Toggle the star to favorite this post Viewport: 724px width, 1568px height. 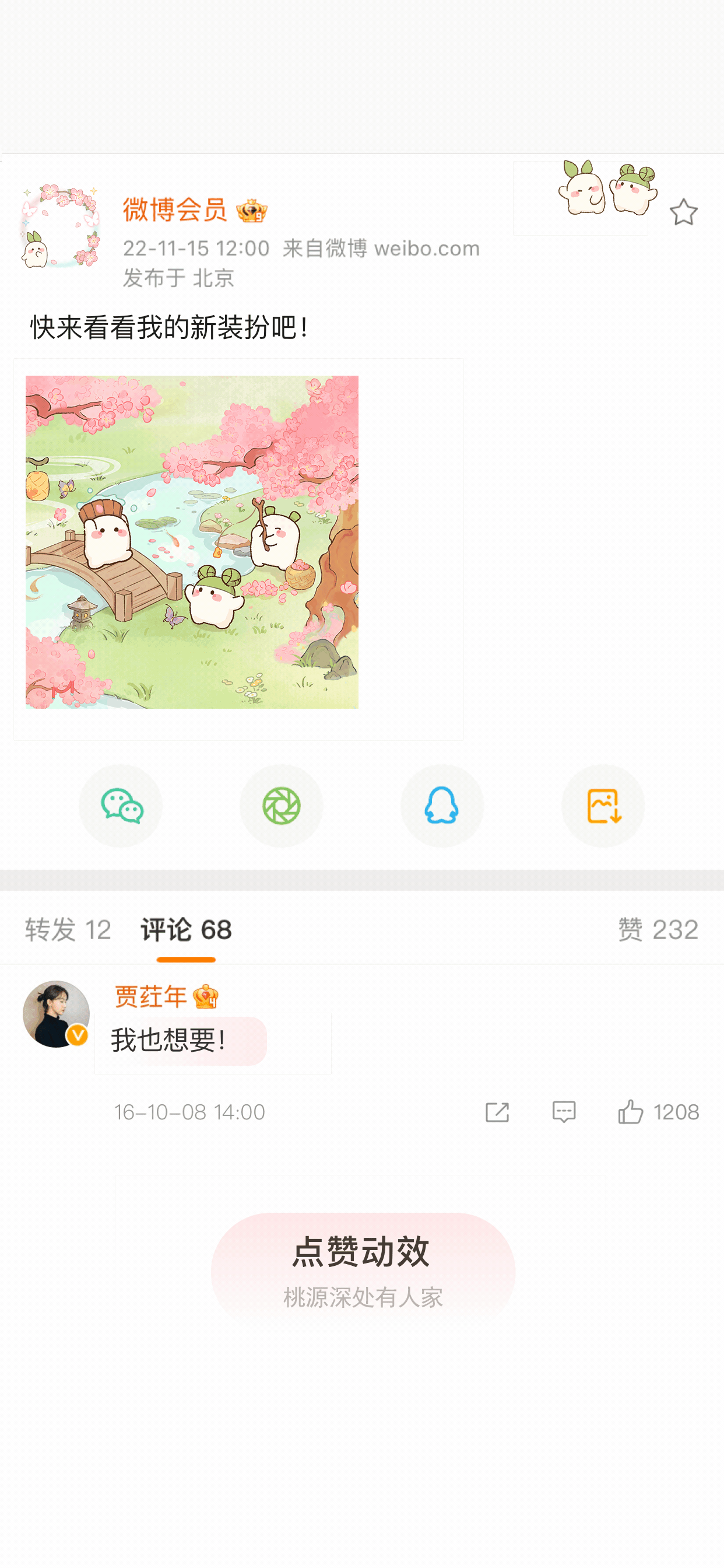[x=684, y=211]
